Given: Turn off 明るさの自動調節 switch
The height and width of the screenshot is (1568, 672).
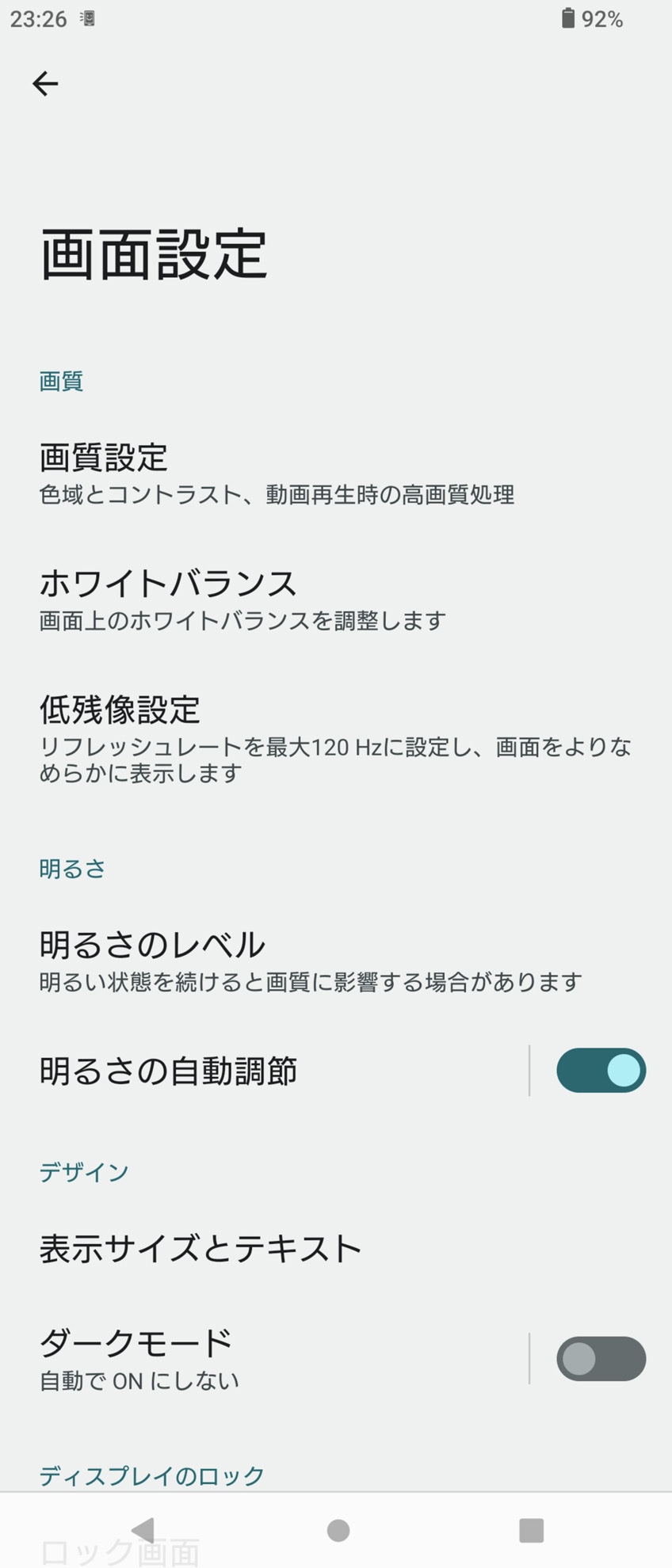Looking at the screenshot, I should tap(601, 1071).
